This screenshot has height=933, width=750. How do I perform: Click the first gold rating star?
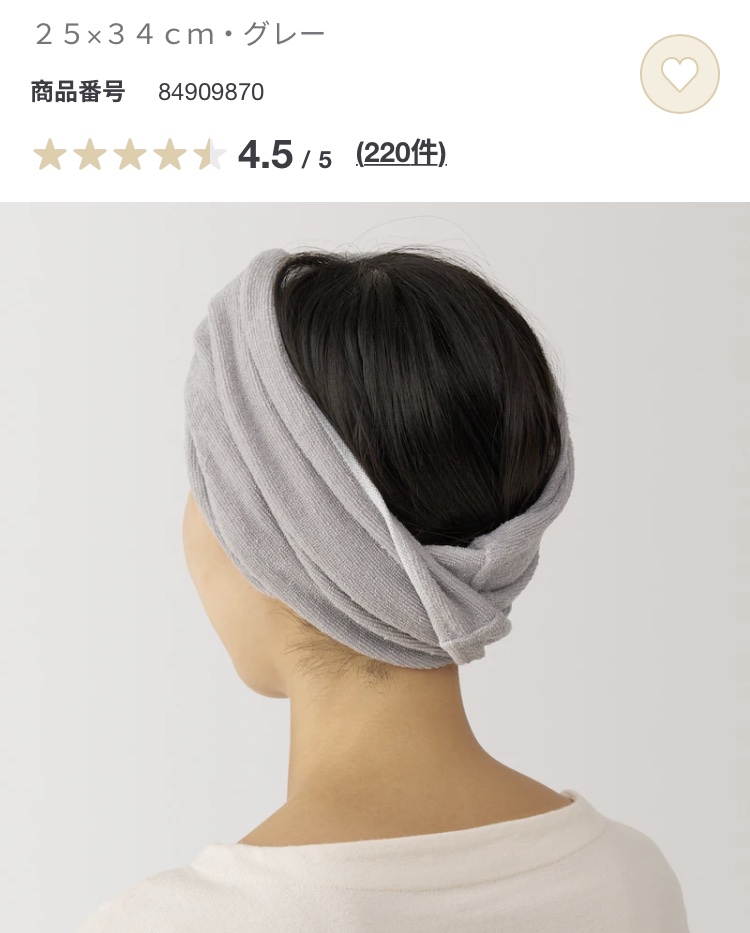click(50, 155)
